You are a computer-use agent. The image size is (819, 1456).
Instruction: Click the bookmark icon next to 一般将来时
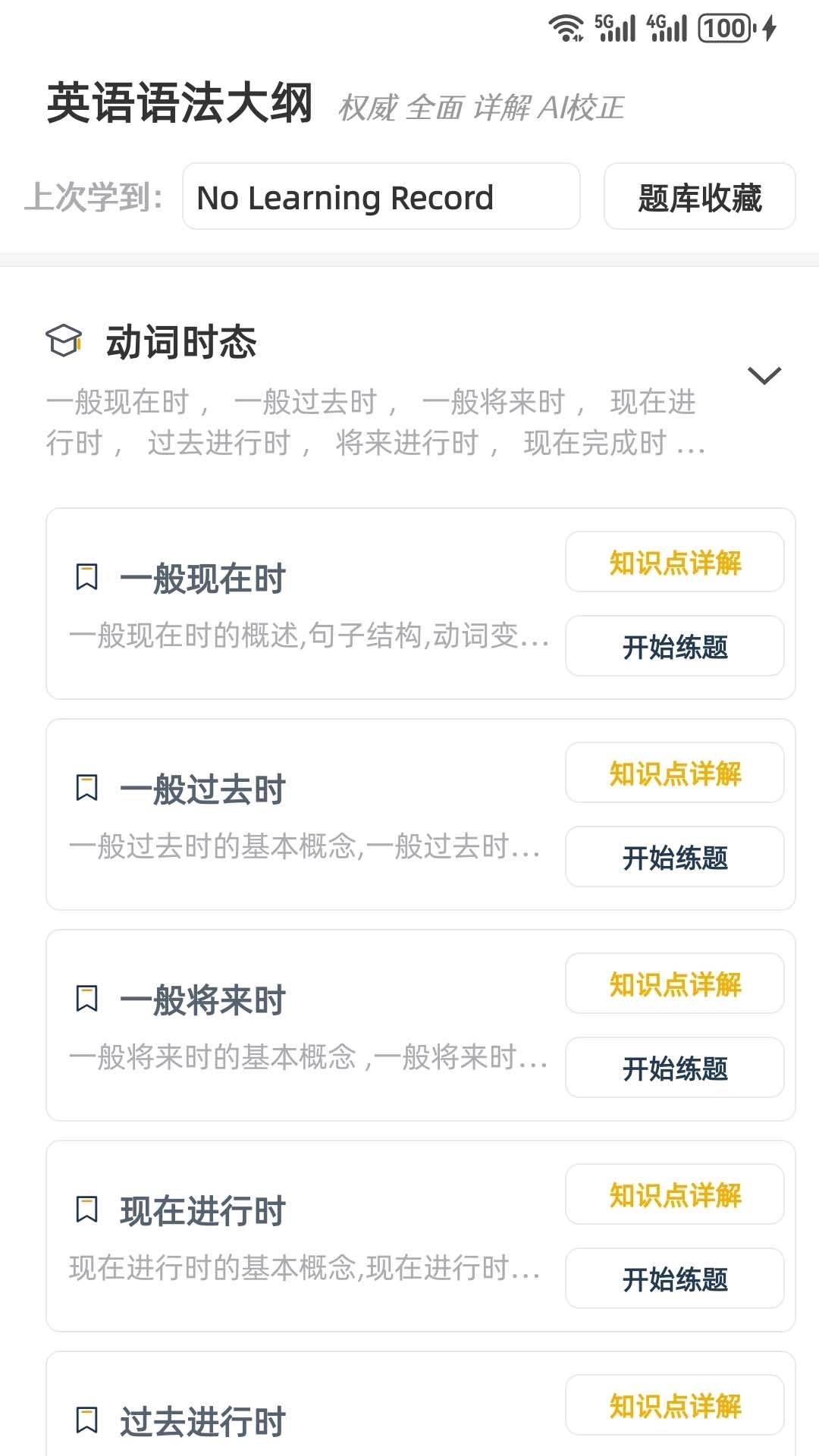click(88, 999)
